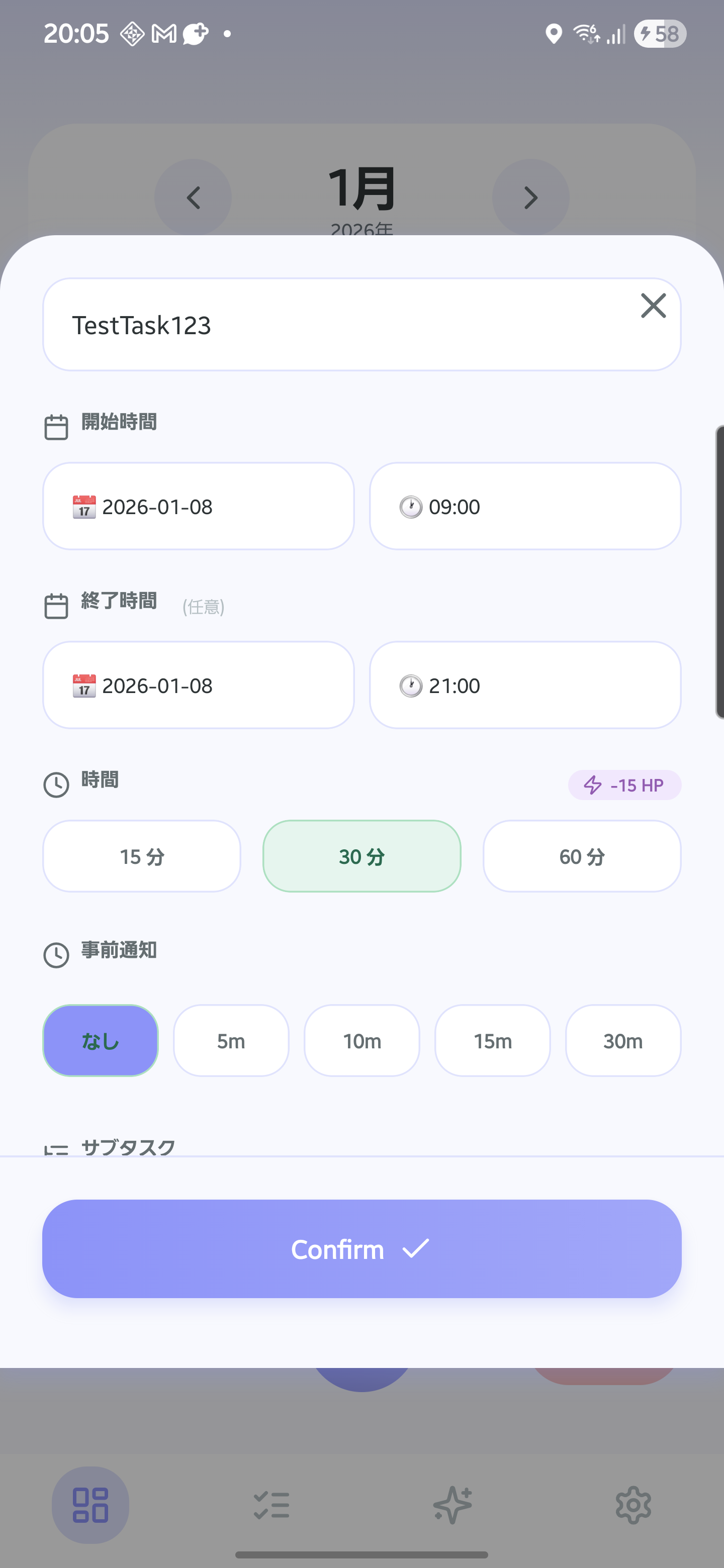
Task: Select the 15 分 duration
Action: click(x=142, y=856)
